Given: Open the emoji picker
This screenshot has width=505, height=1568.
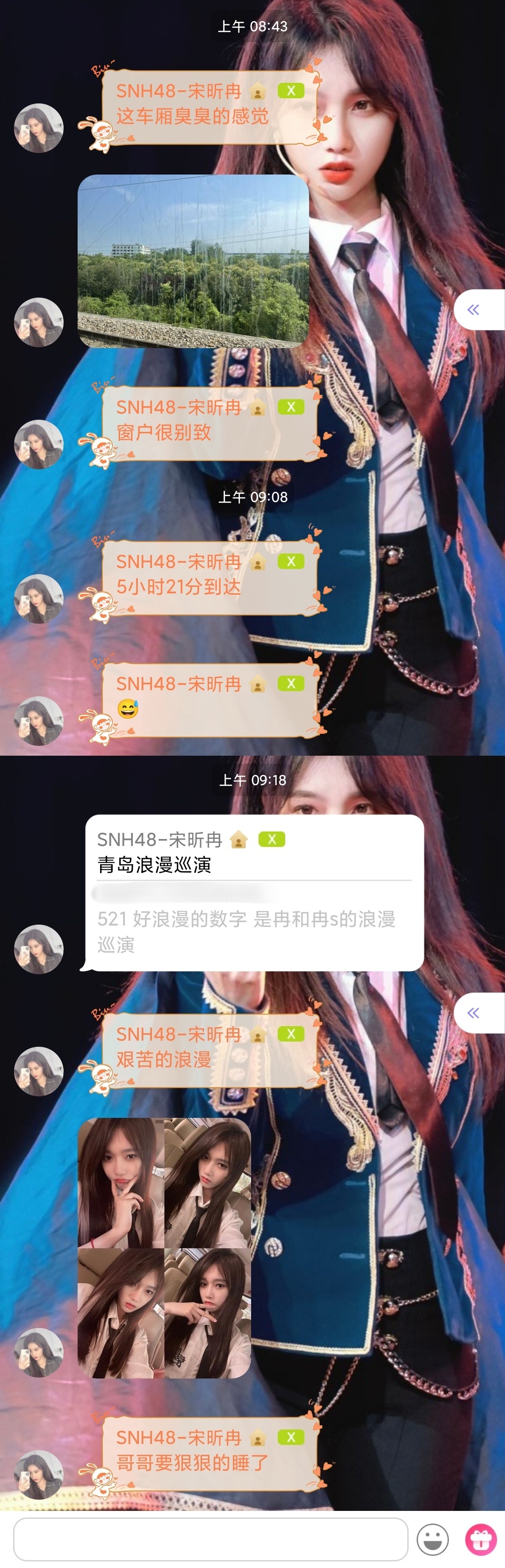Looking at the screenshot, I should 432,1539.
